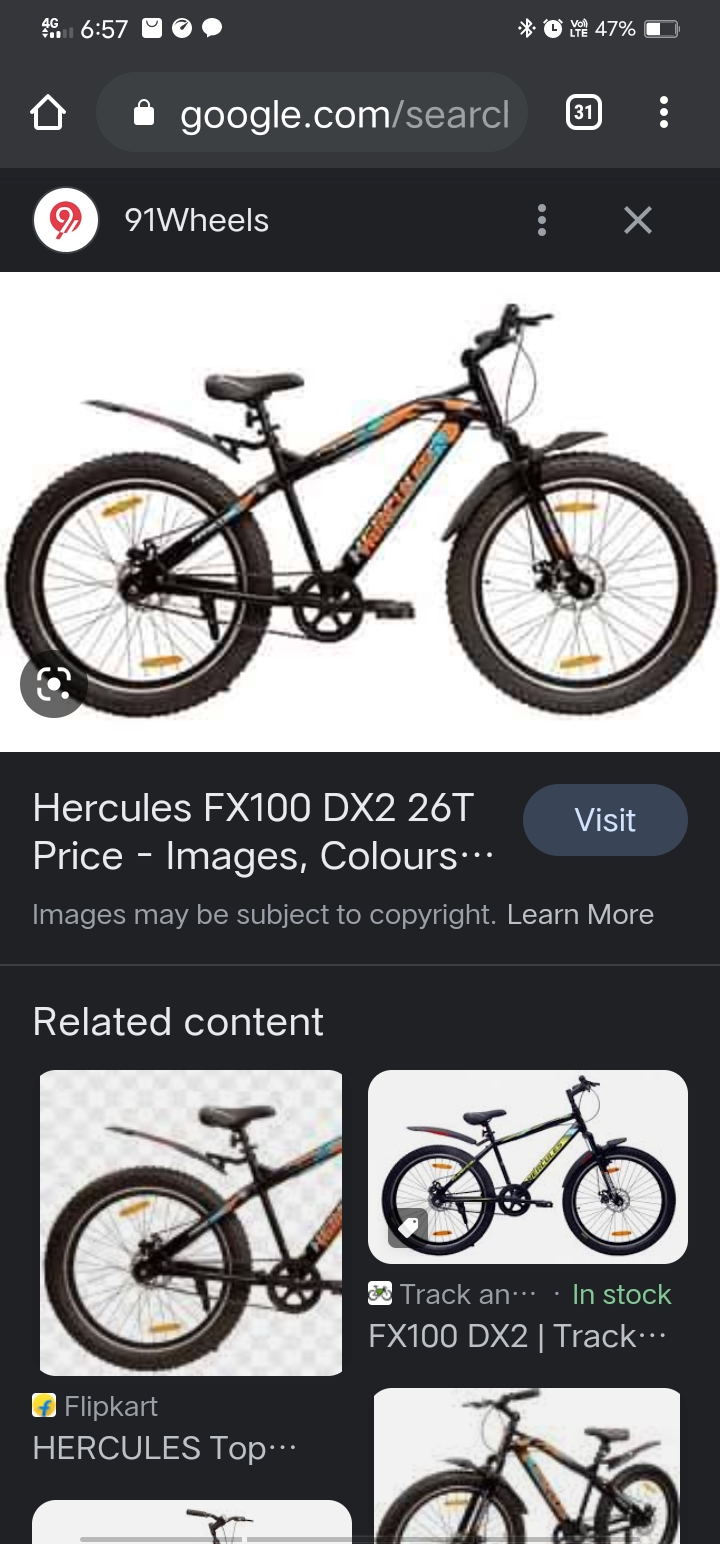Open the Hercules FX100 DX2 26T title link

click(262, 832)
